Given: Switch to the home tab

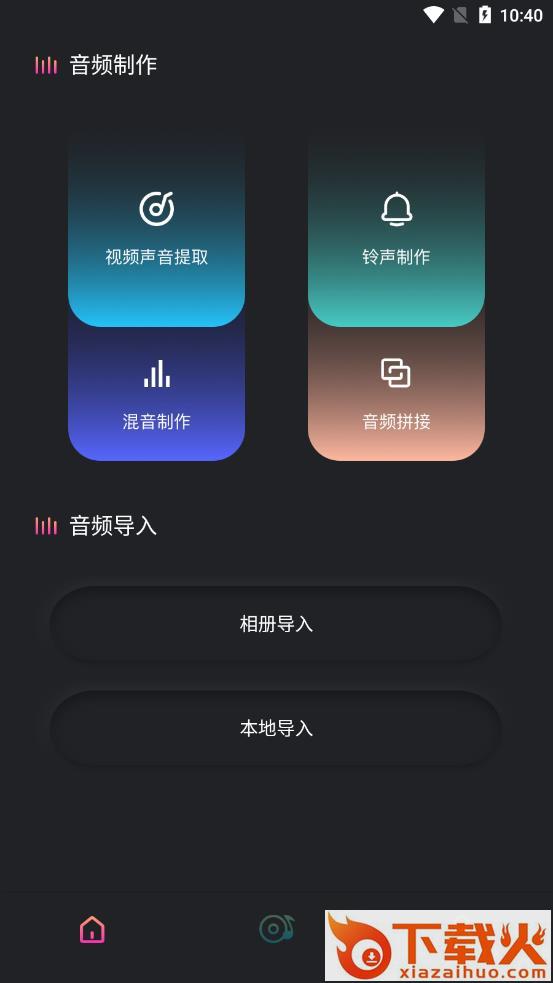Looking at the screenshot, I should point(92,928).
